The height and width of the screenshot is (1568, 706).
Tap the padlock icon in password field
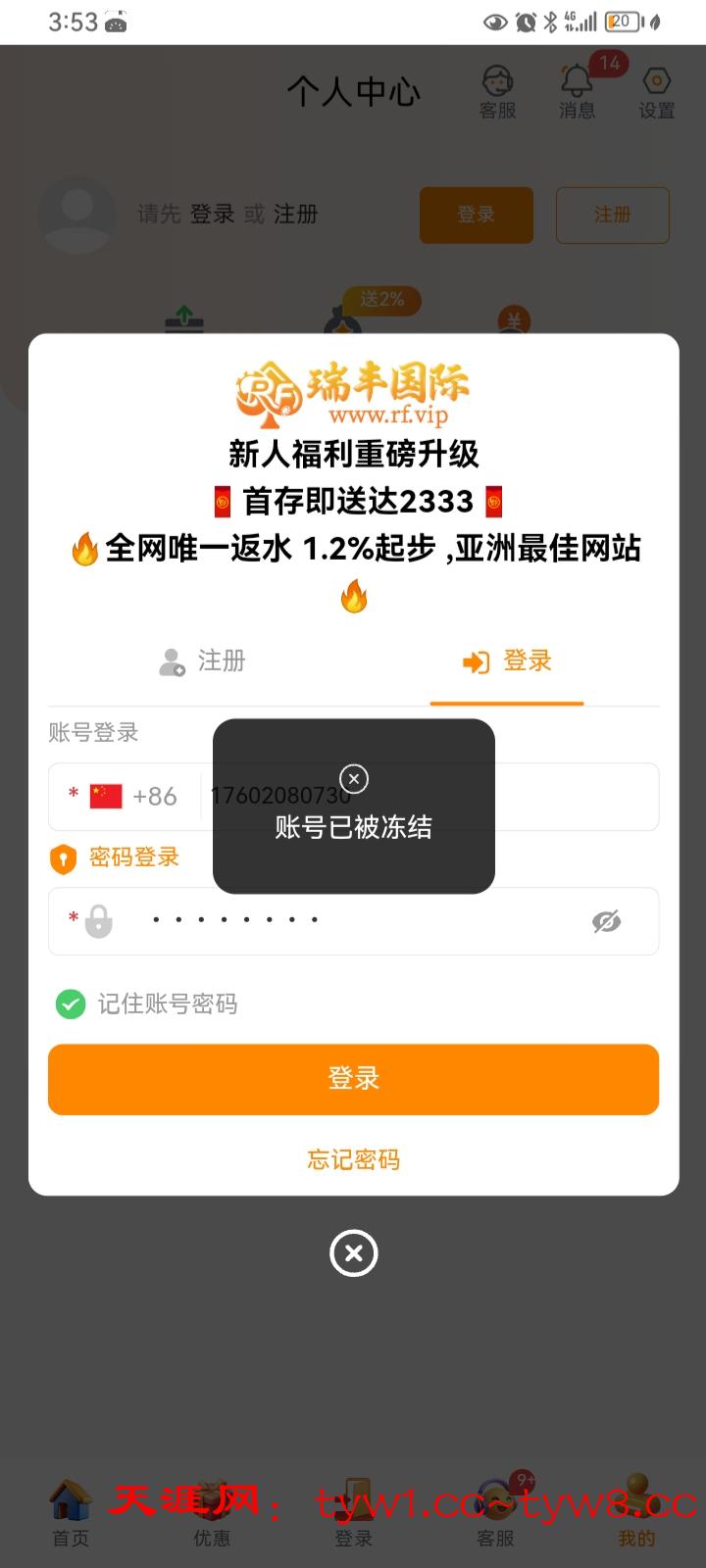[97, 919]
